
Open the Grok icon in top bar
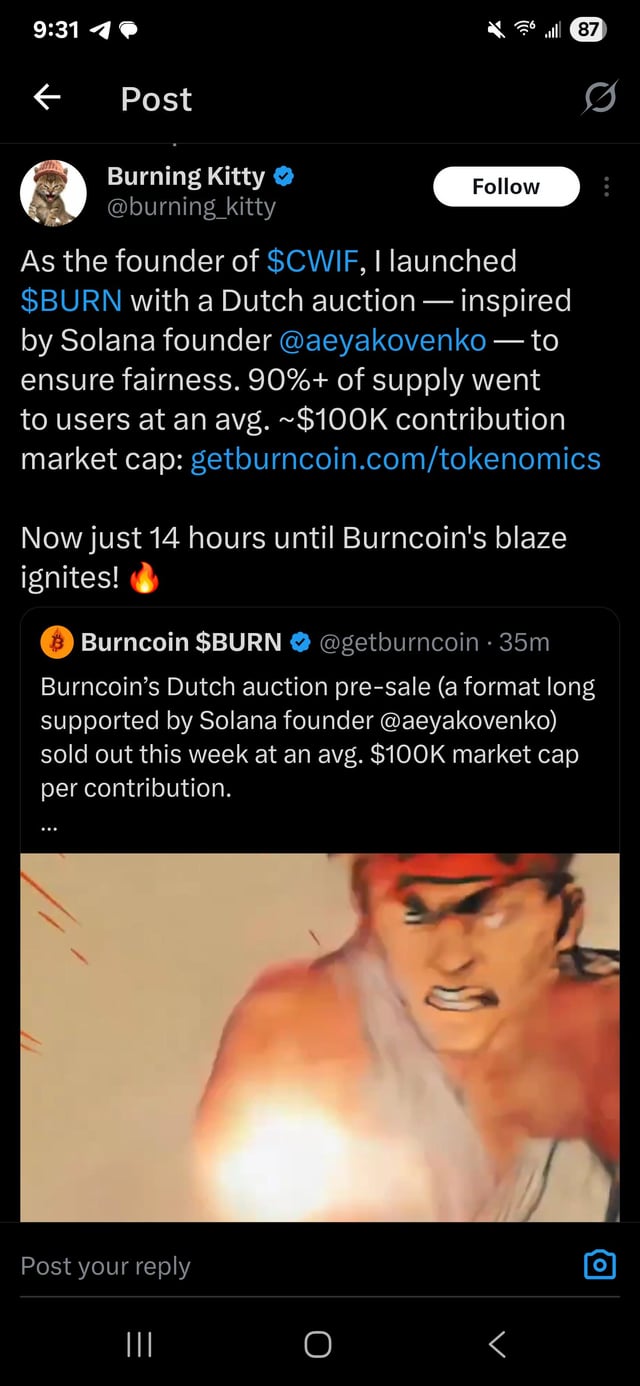click(600, 98)
